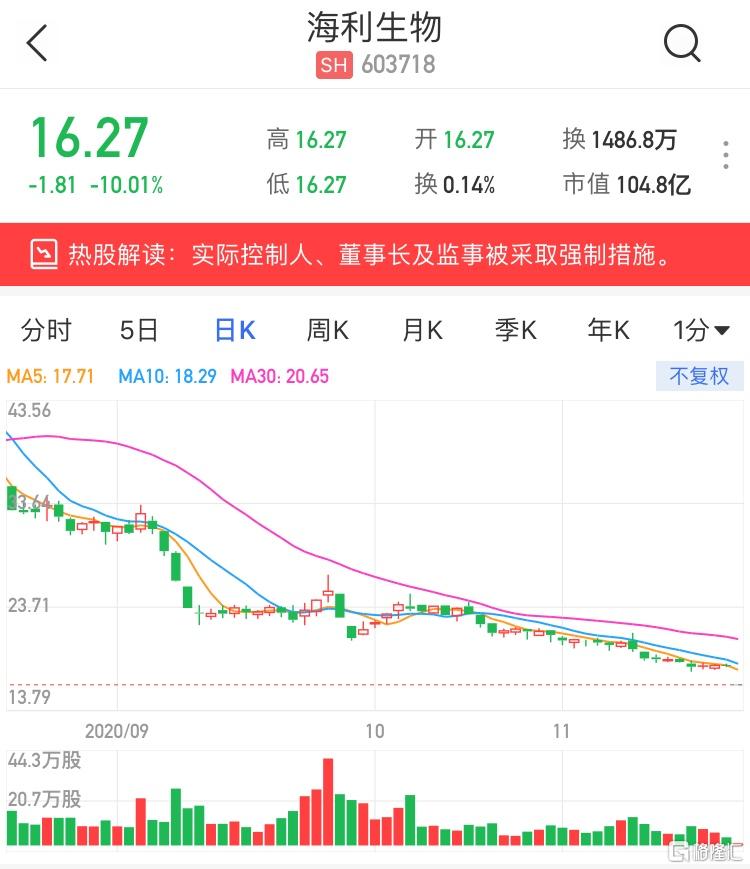Image resolution: width=750 pixels, height=869 pixels.
Task: Go back using the top-left arrow
Action: [38, 44]
